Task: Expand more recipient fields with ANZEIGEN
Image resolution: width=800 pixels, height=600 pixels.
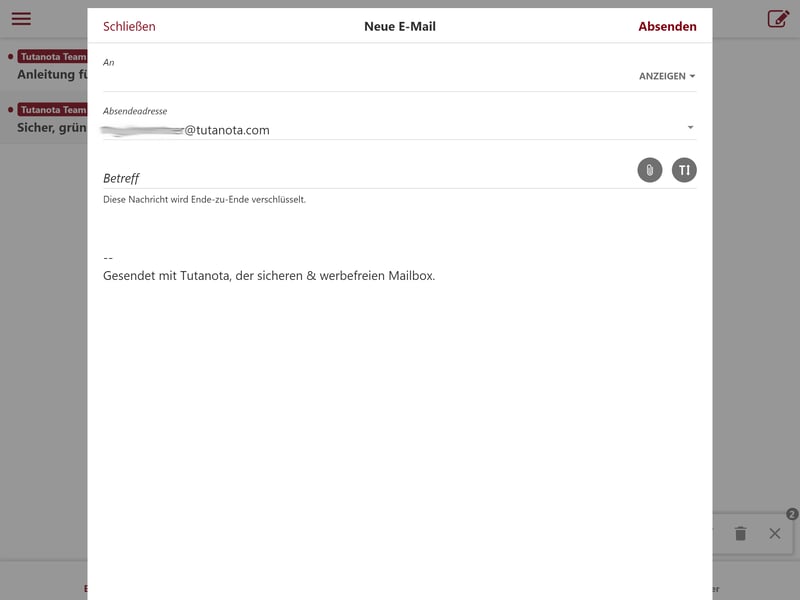Action: click(x=667, y=77)
